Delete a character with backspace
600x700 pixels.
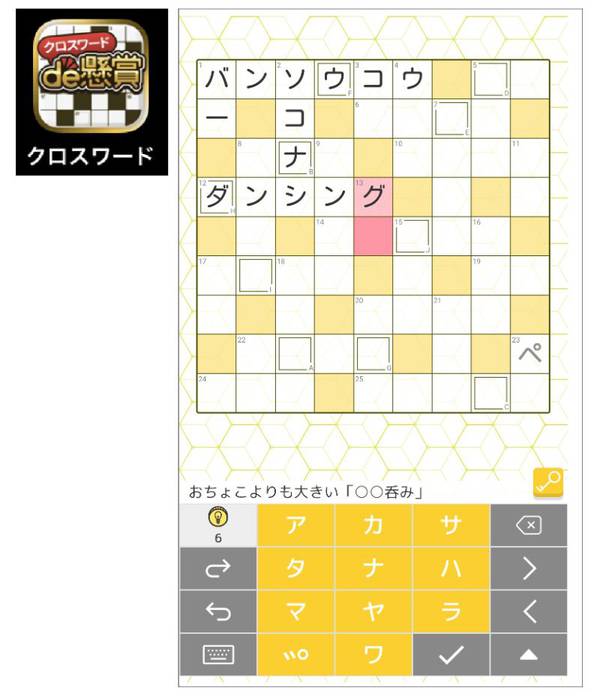[529, 525]
